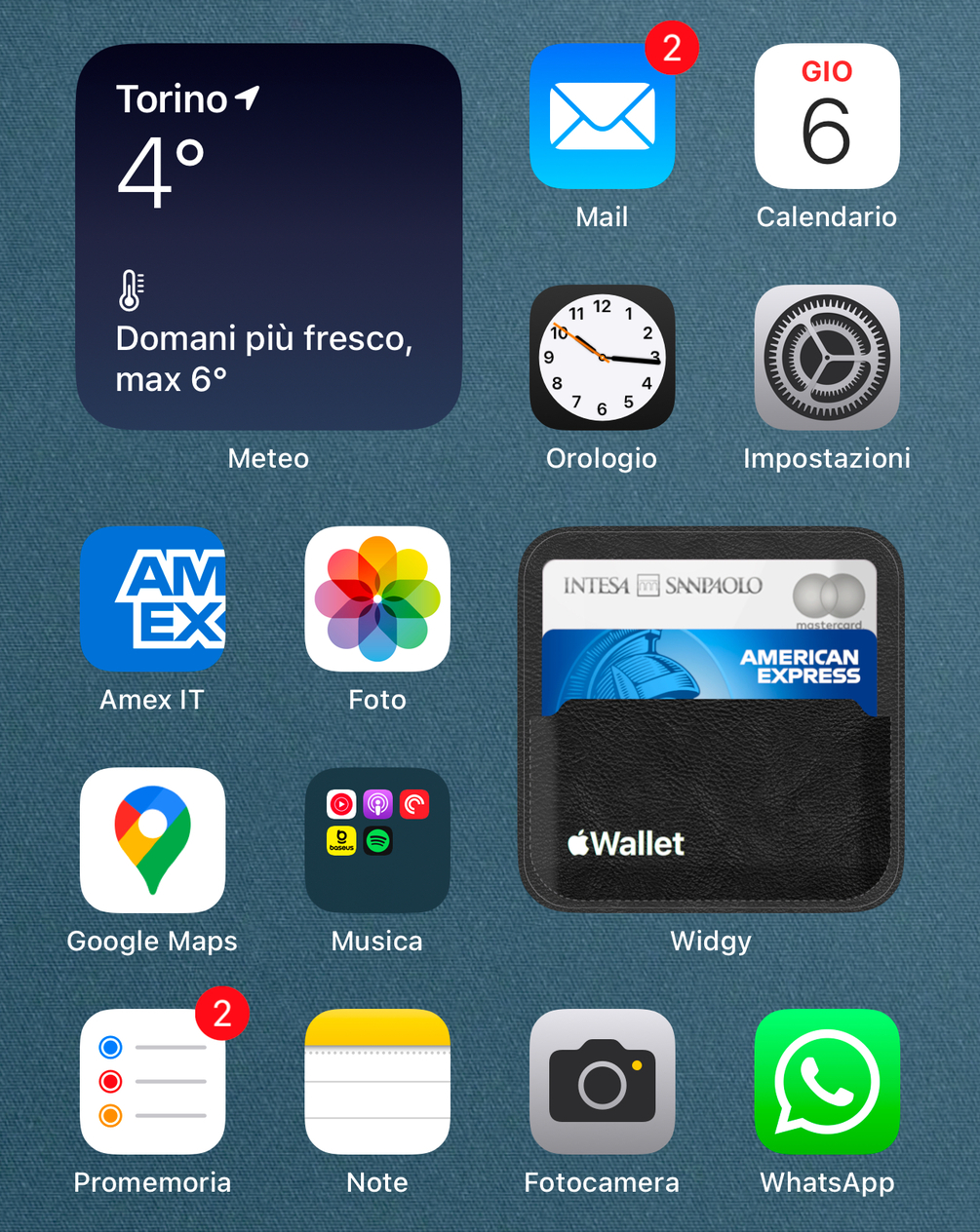Open Impostazioni settings
This screenshot has height=1232, width=980.
[x=826, y=358]
